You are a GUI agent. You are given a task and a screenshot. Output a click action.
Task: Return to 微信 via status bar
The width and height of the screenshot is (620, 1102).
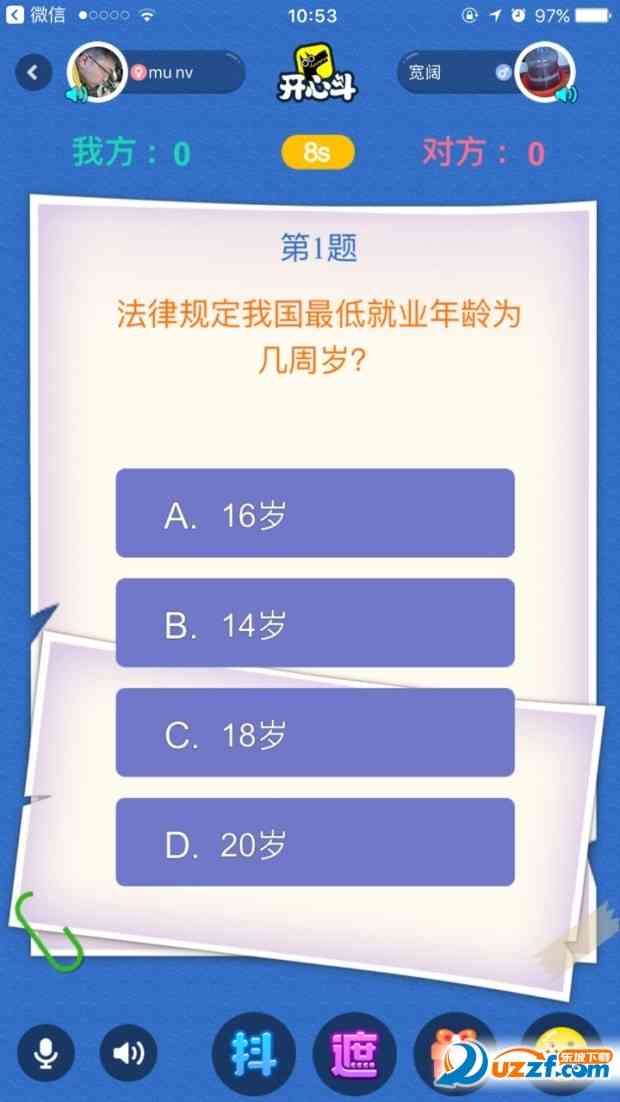[36, 16]
